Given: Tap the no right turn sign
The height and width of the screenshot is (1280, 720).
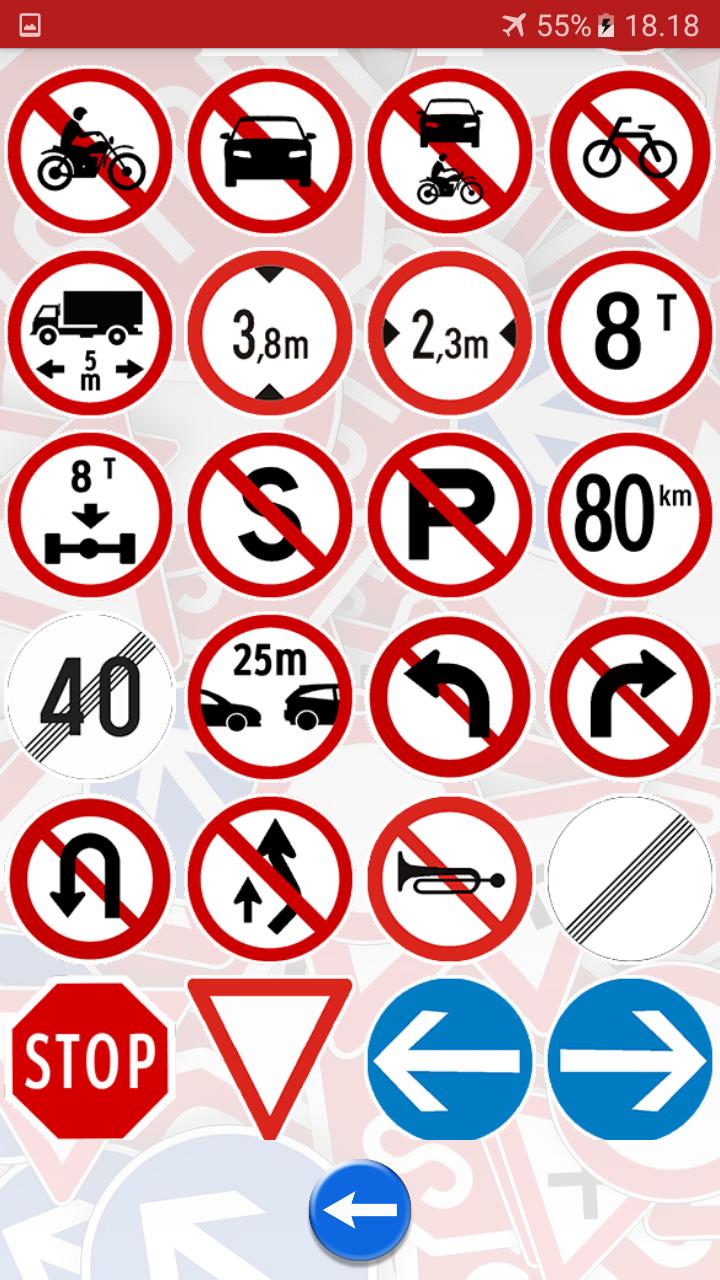Looking at the screenshot, I should pos(630,697).
